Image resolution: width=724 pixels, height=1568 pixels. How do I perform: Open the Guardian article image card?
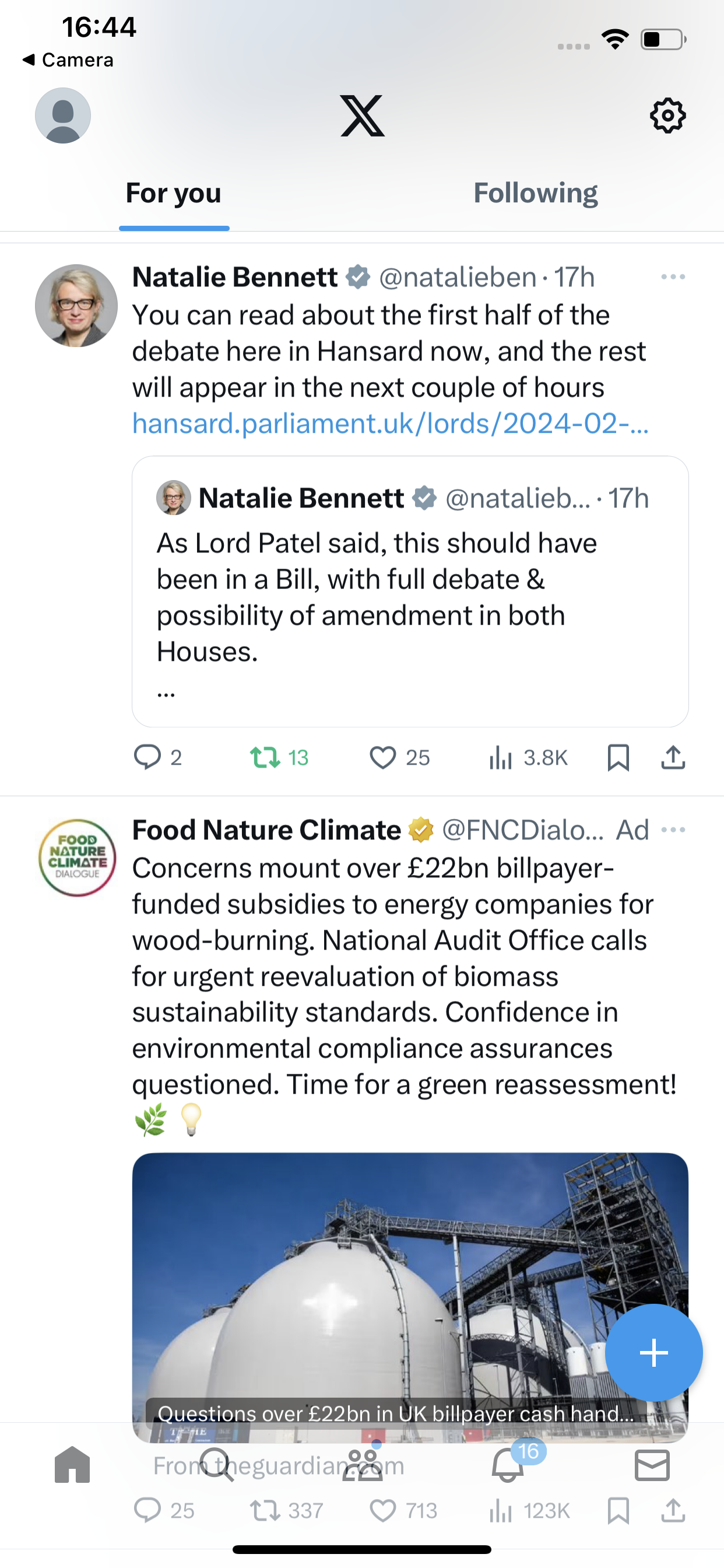point(410,1297)
